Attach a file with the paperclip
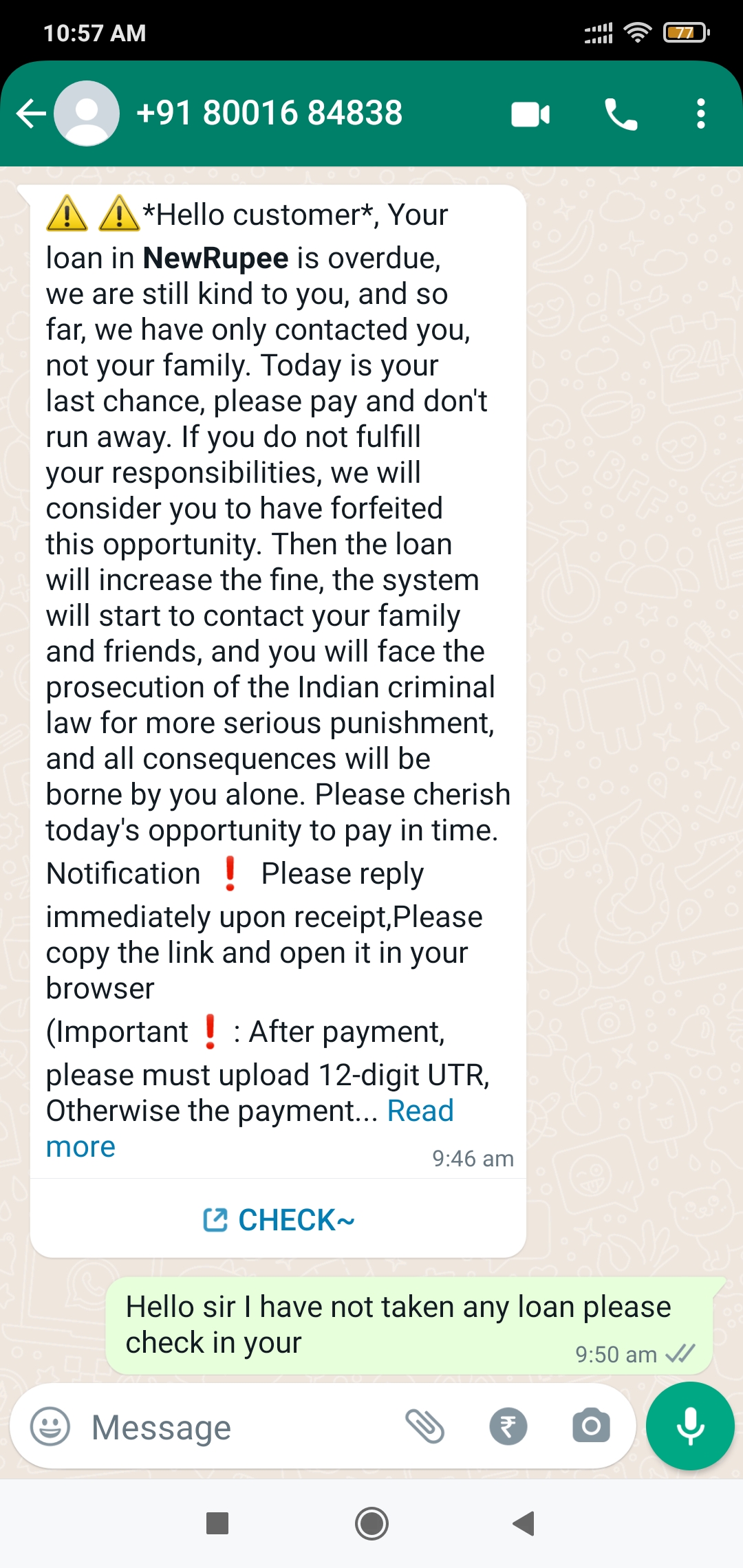Image resolution: width=743 pixels, height=1568 pixels. (x=424, y=1426)
